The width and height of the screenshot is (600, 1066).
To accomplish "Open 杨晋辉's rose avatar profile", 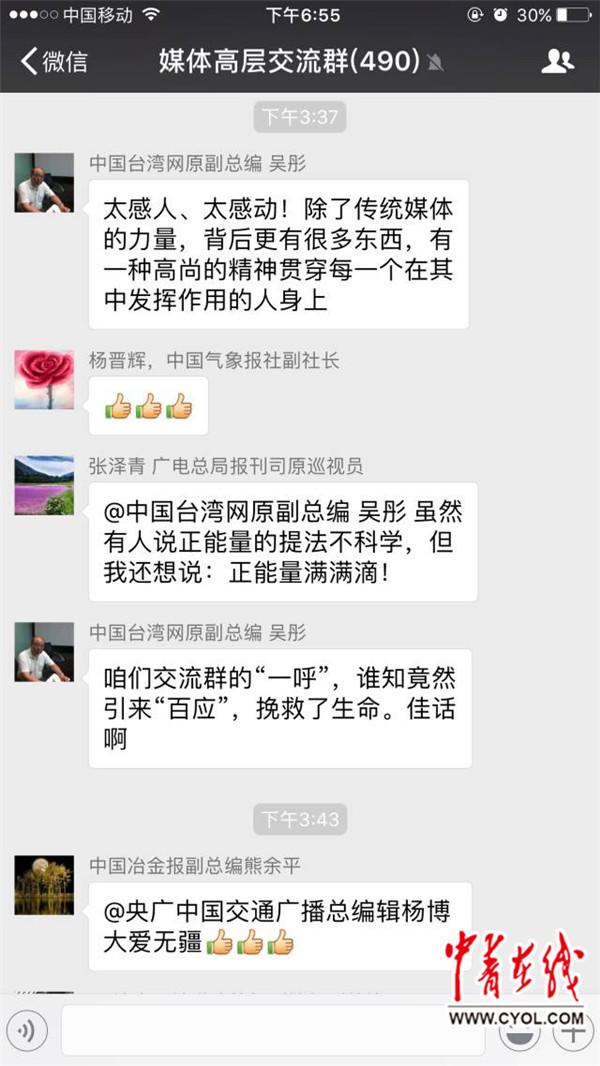I will pyautogui.click(x=44, y=379).
